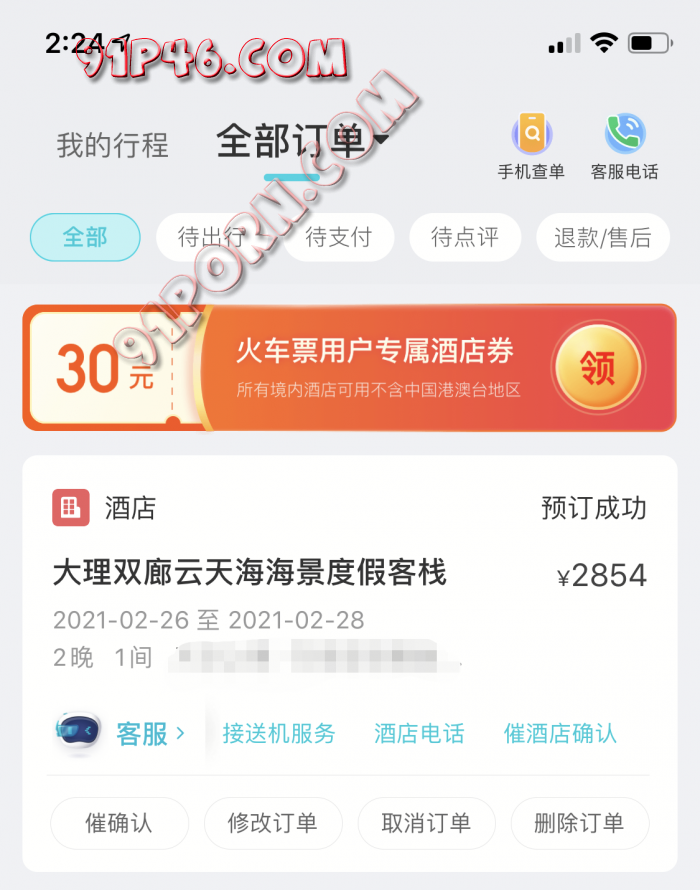Tap the 催确认 button
Screen dimensions: 700x890
click(x=119, y=823)
